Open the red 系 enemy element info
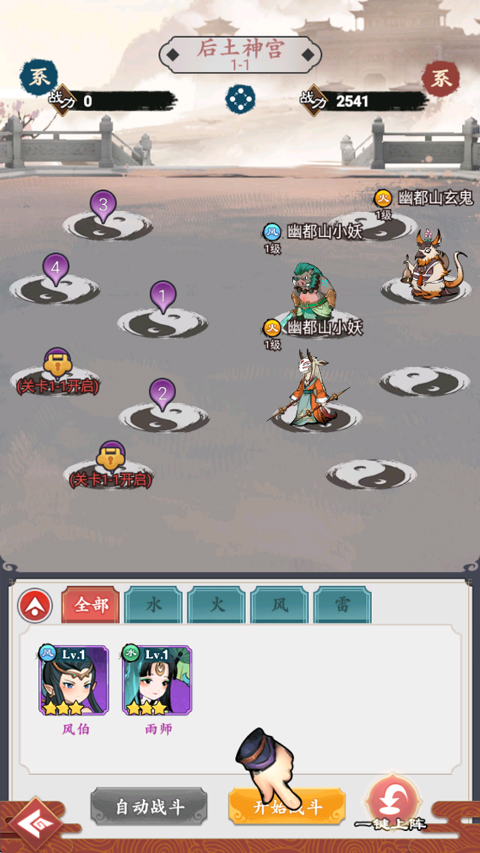Viewport: 480px width, 853px height. click(441, 78)
